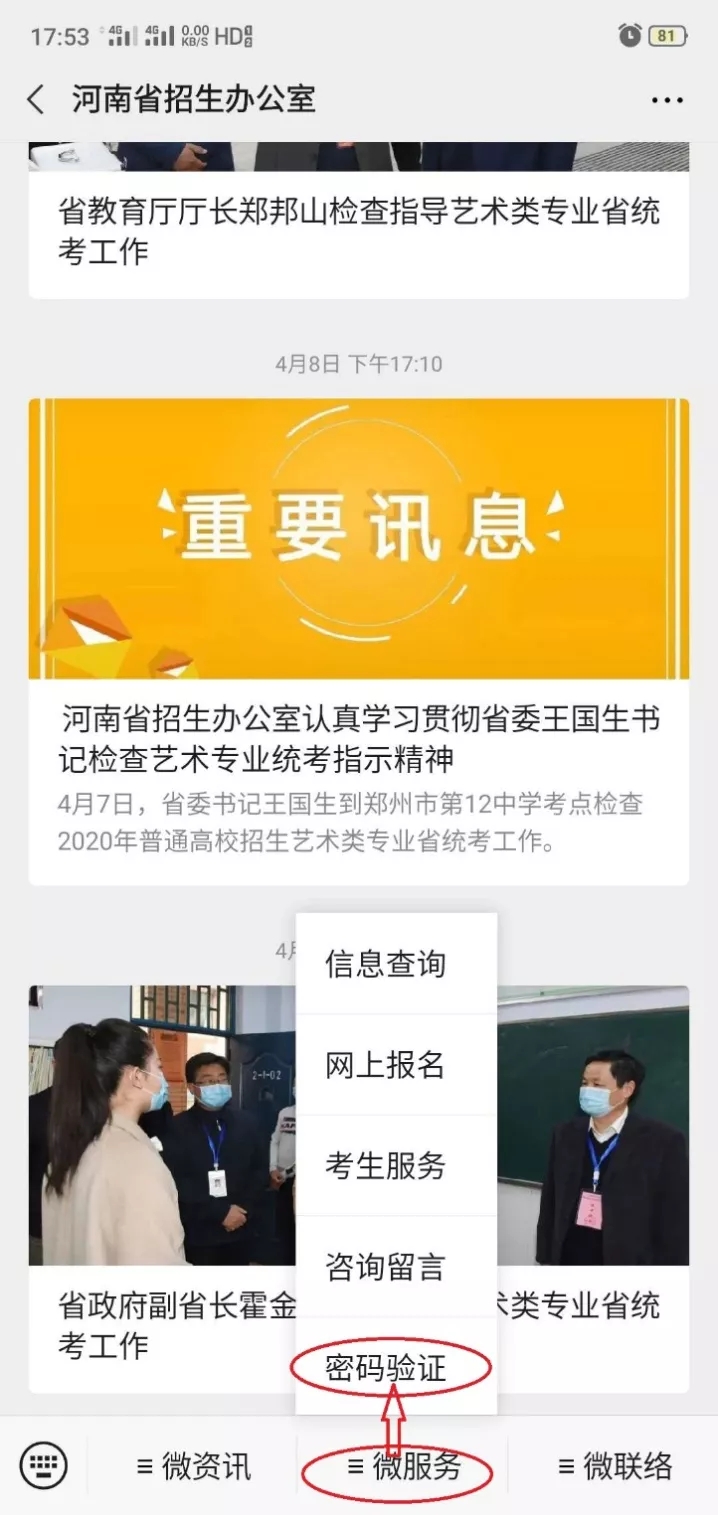The image size is (718, 1515).
Task: Select 密码验证 from the menu
Action: (386, 1368)
